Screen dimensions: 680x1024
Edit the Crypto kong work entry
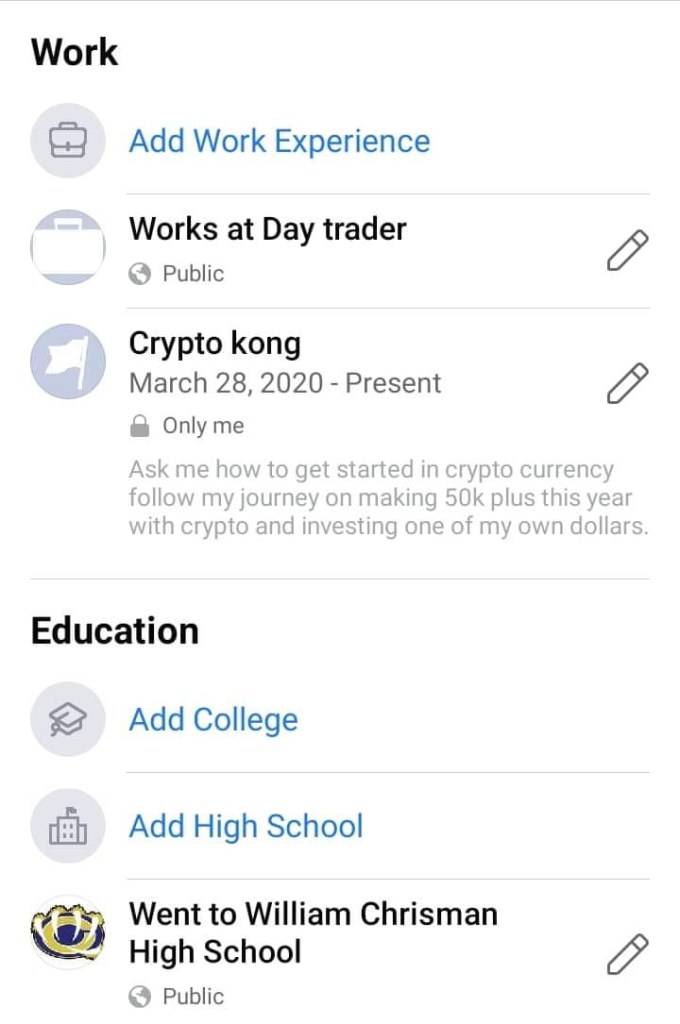[x=628, y=384]
